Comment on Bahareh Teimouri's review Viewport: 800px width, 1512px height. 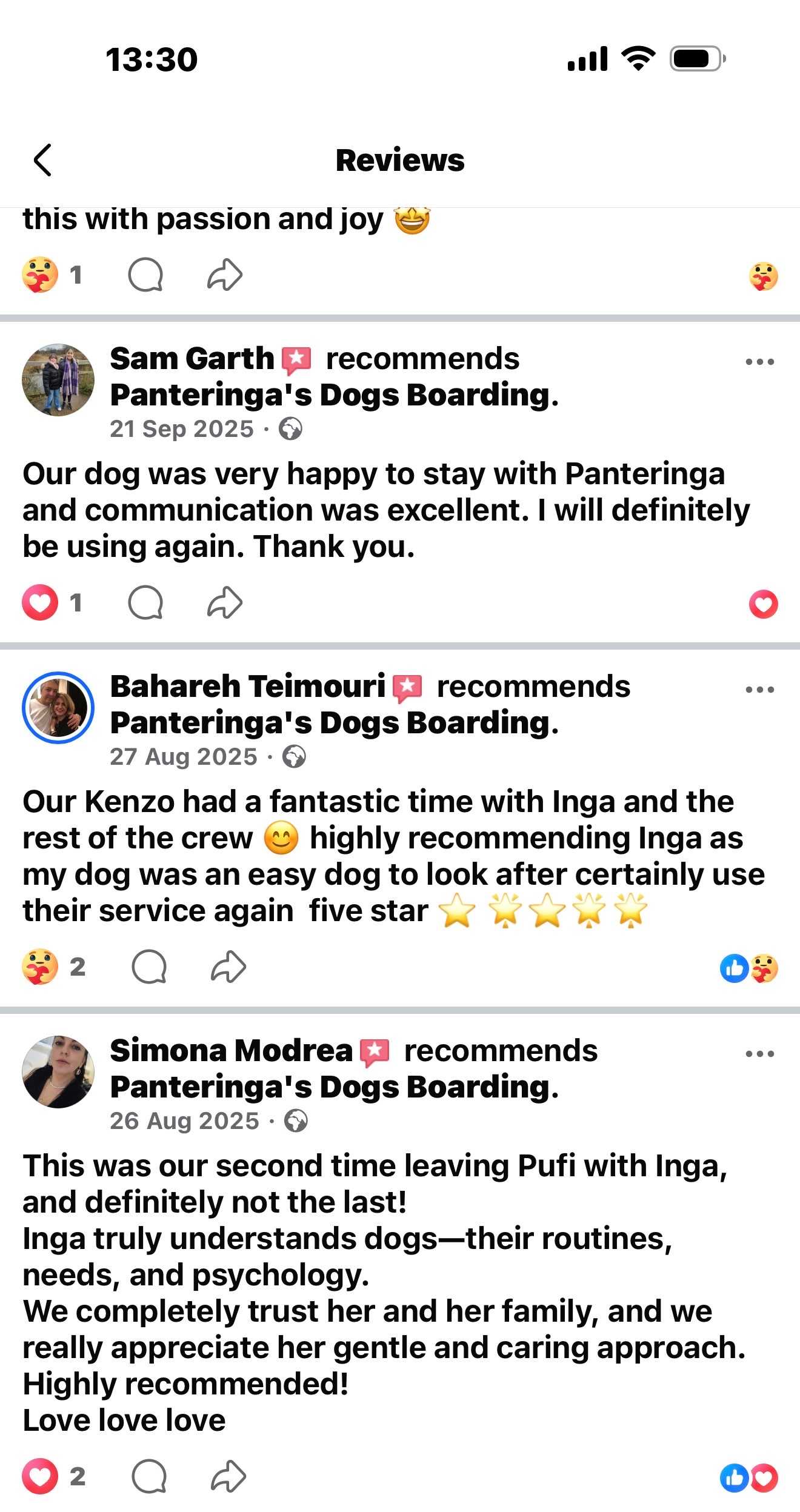coord(149,967)
